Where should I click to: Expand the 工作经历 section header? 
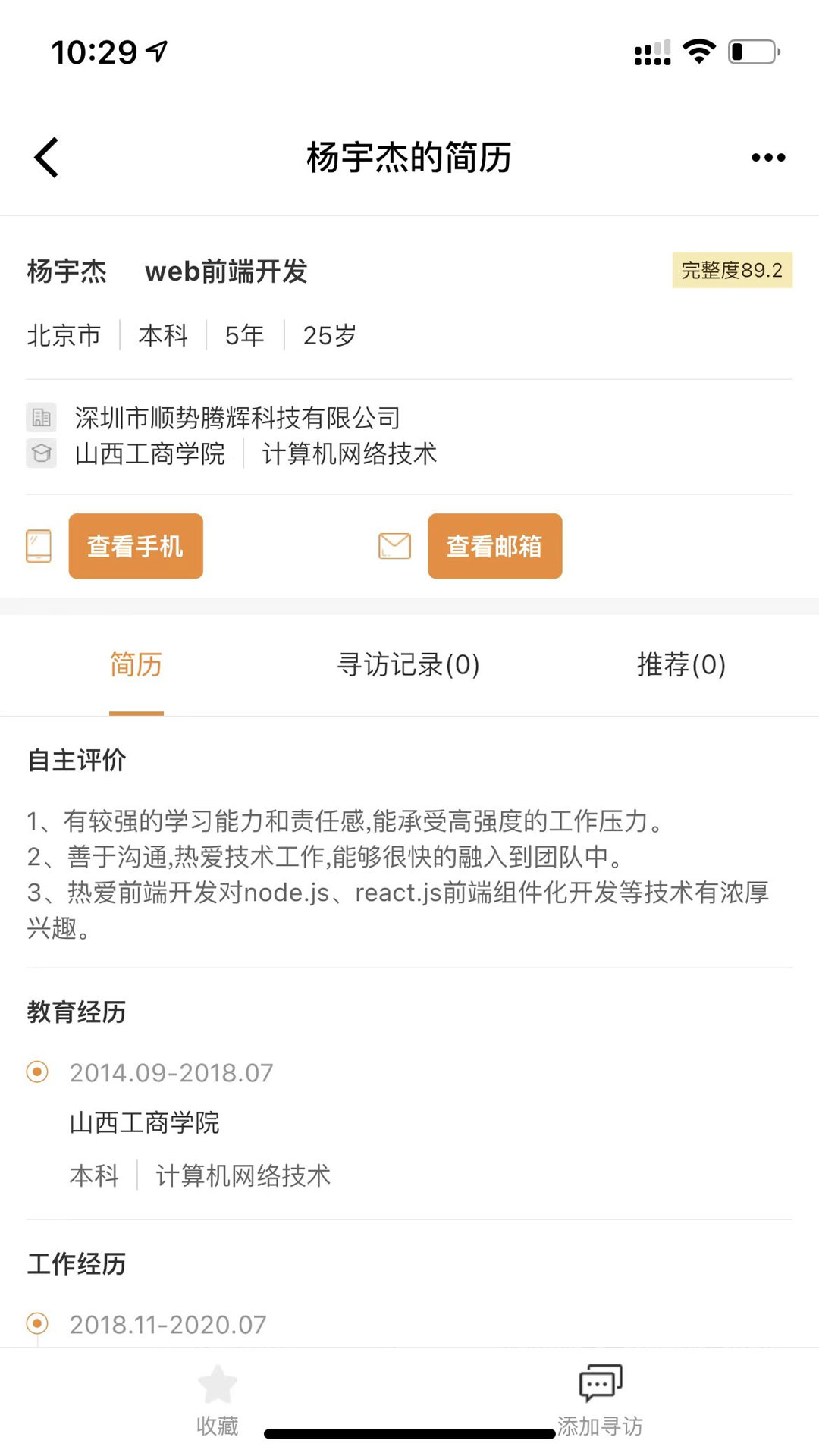pos(76,1263)
